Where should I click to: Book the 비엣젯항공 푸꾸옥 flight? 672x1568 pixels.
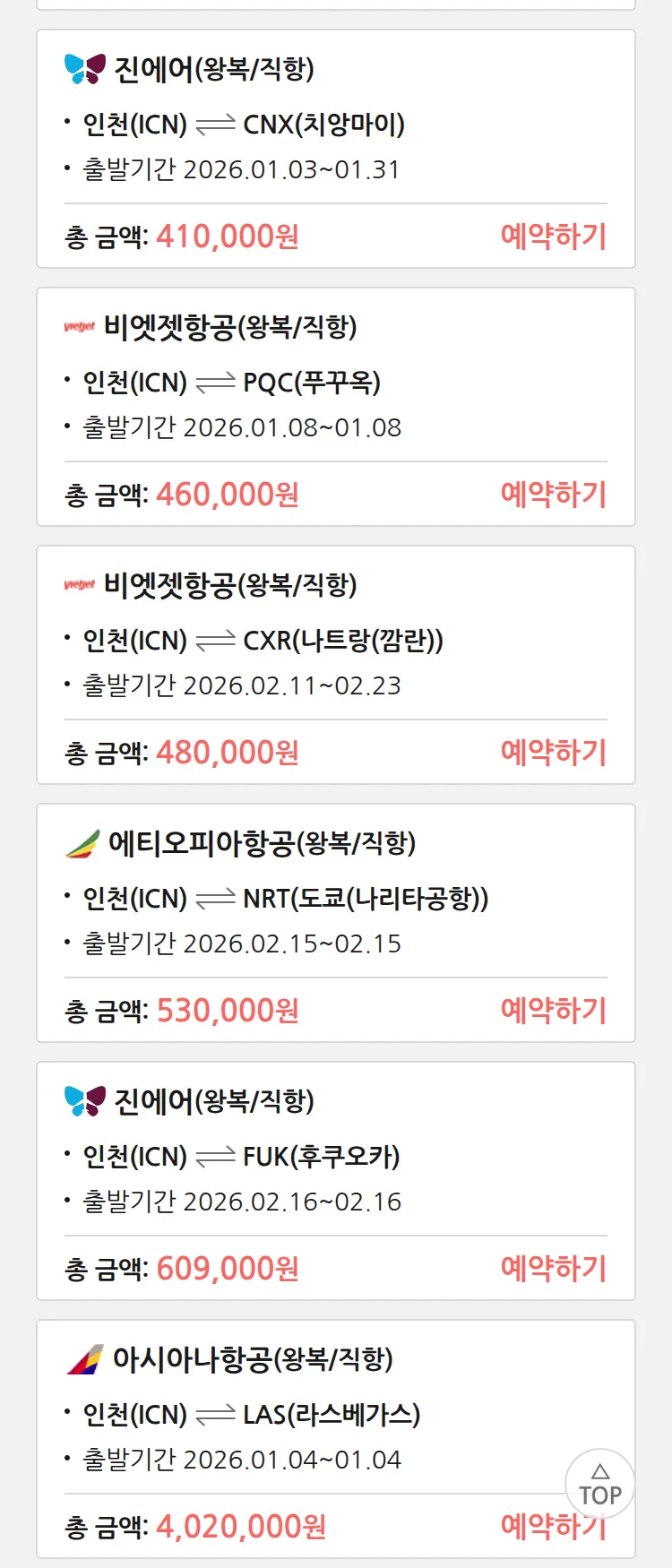click(553, 495)
